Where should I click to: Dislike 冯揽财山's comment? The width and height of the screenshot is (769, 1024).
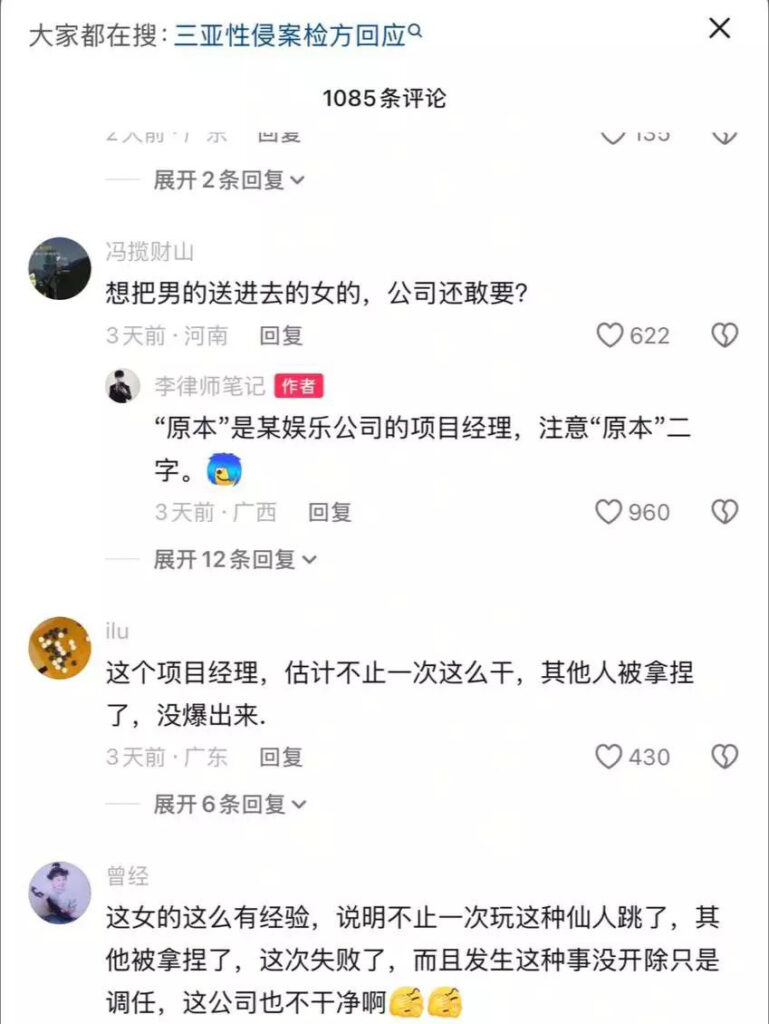pos(724,336)
